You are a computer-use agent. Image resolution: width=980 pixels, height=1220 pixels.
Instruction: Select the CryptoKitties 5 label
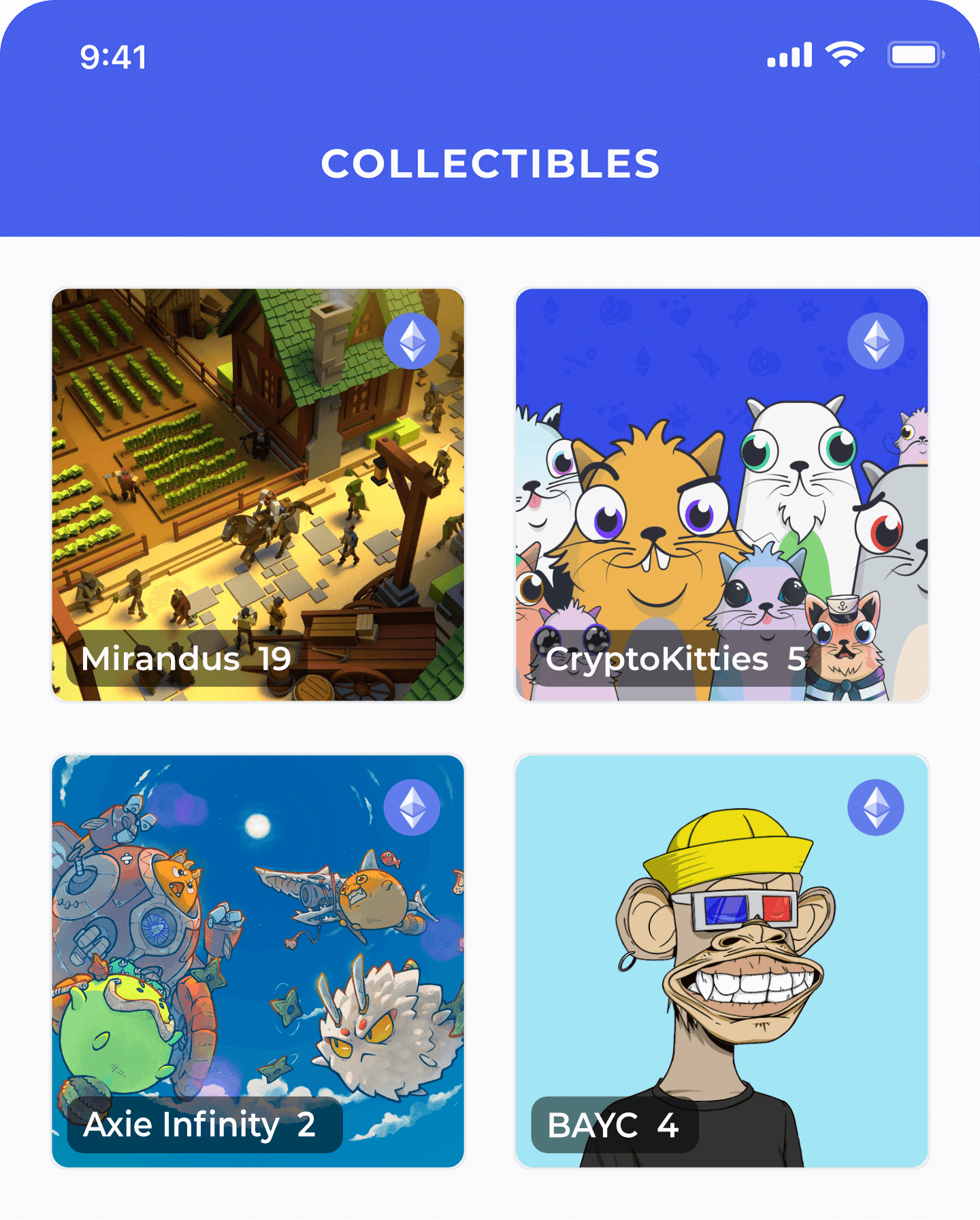[x=676, y=658]
